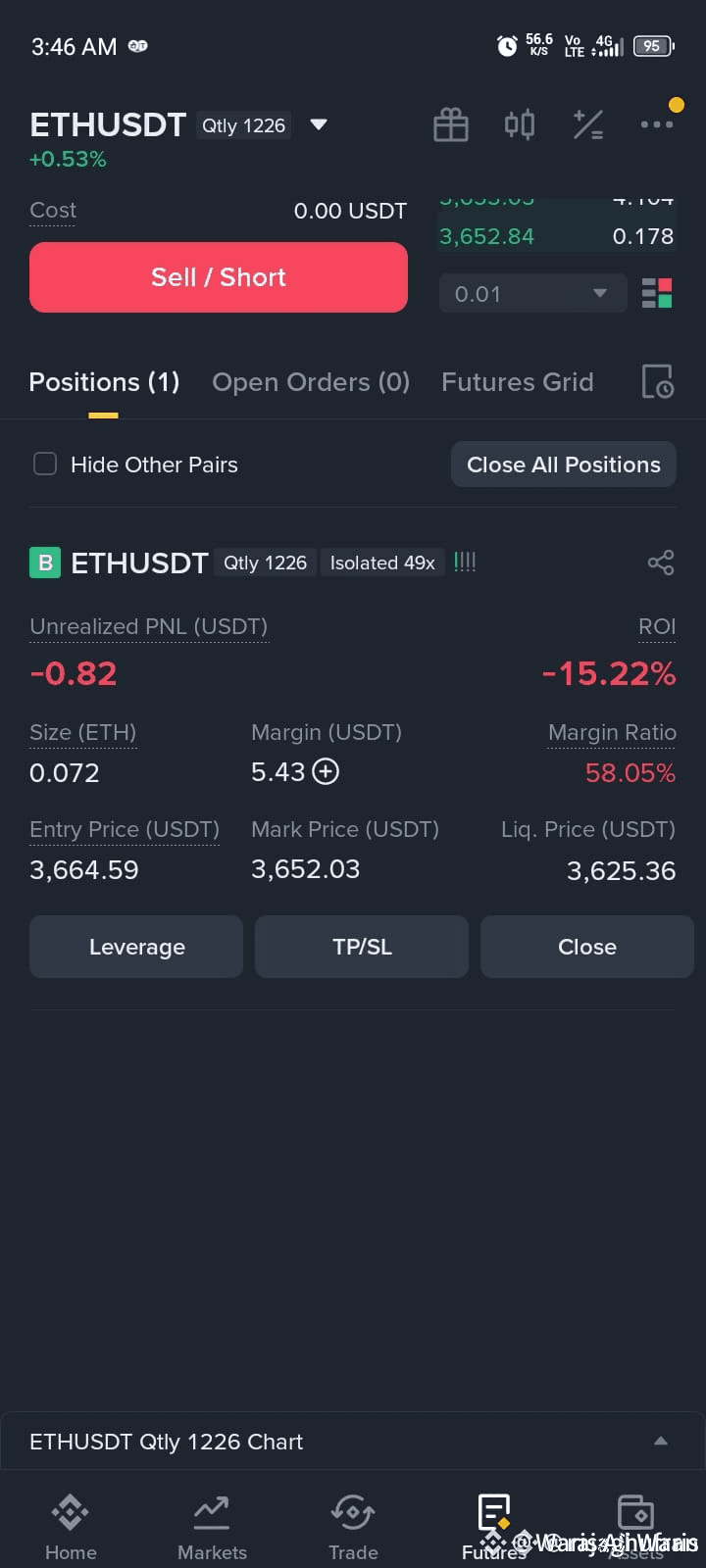Open the three-dot overflow menu
This screenshot has height=1568, width=706.
pos(657,123)
